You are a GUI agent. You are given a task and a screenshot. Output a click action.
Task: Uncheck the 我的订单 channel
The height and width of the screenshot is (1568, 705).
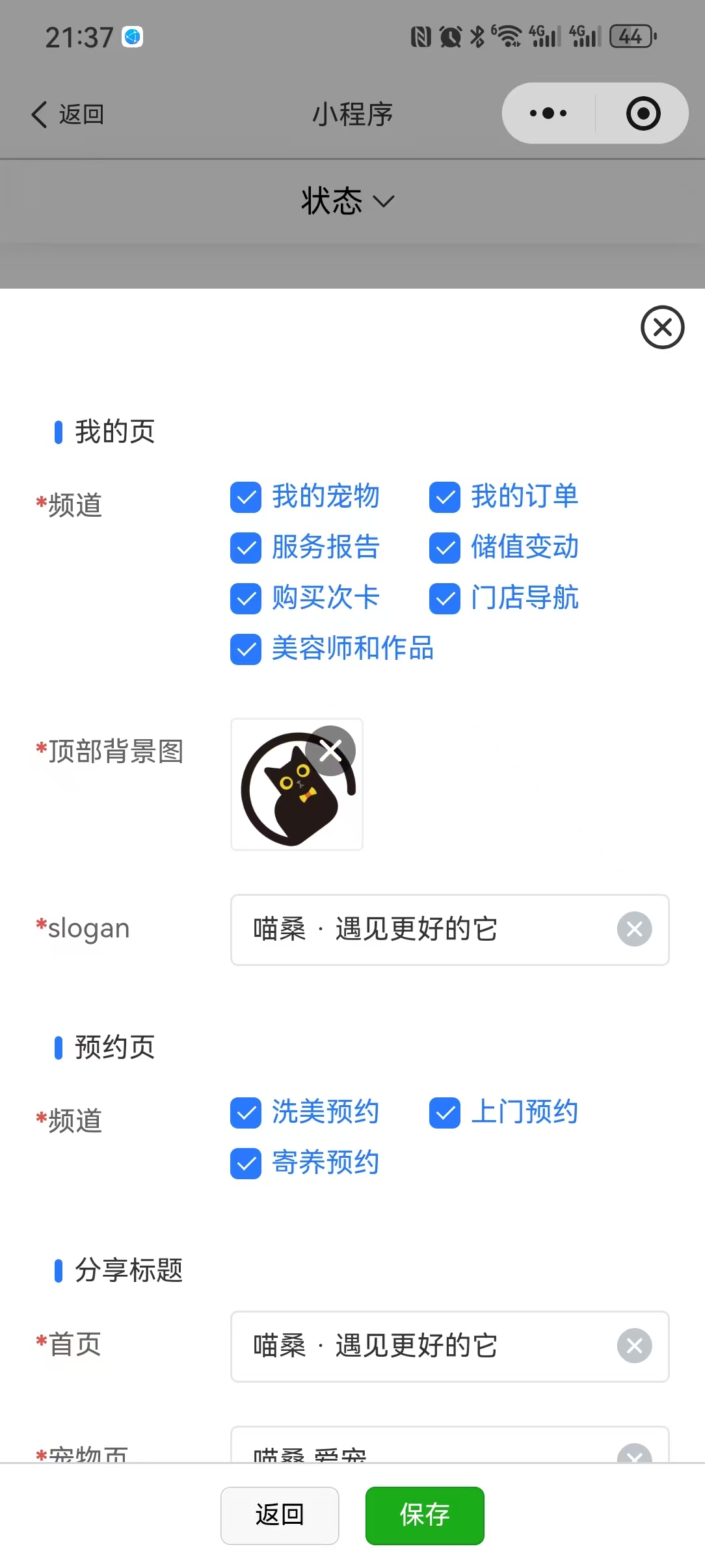pos(445,497)
